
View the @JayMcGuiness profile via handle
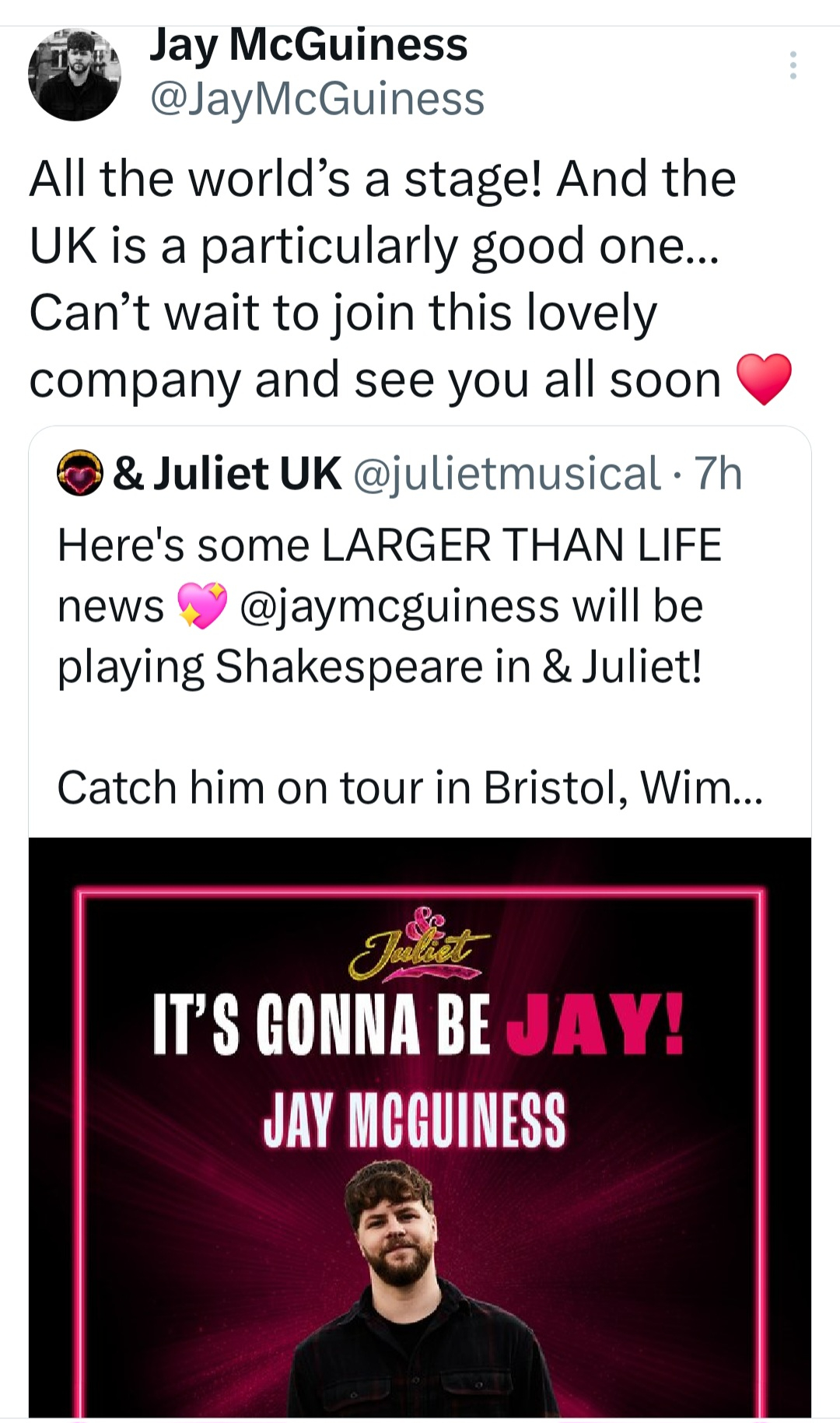[x=317, y=100]
